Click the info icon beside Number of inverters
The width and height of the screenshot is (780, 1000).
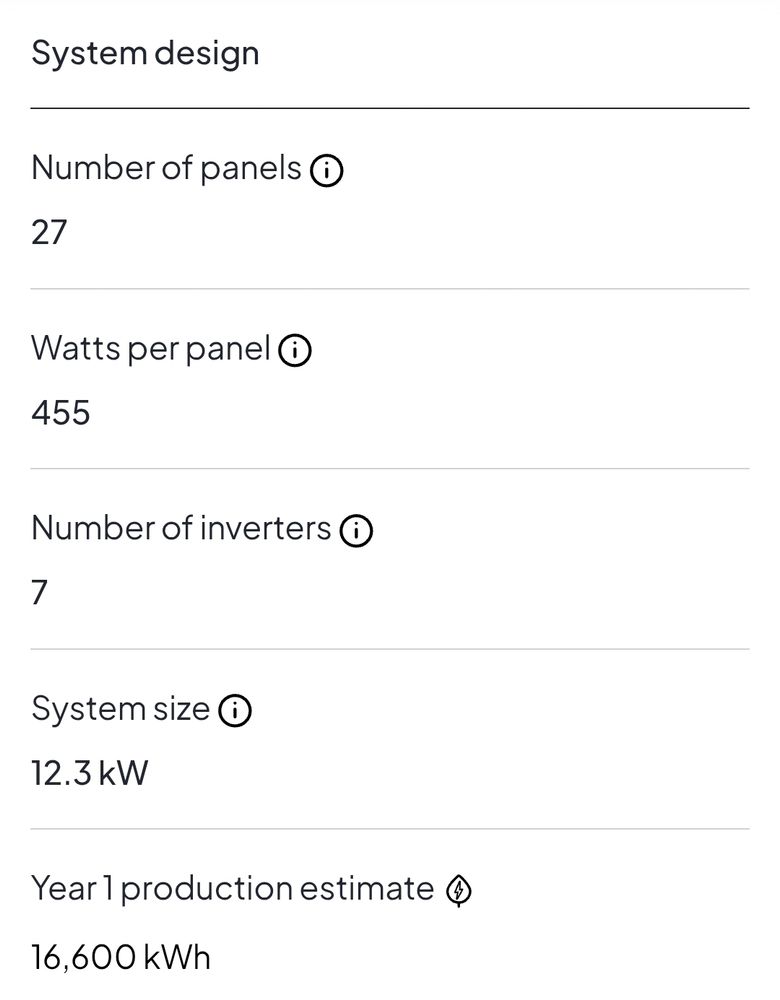(355, 531)
